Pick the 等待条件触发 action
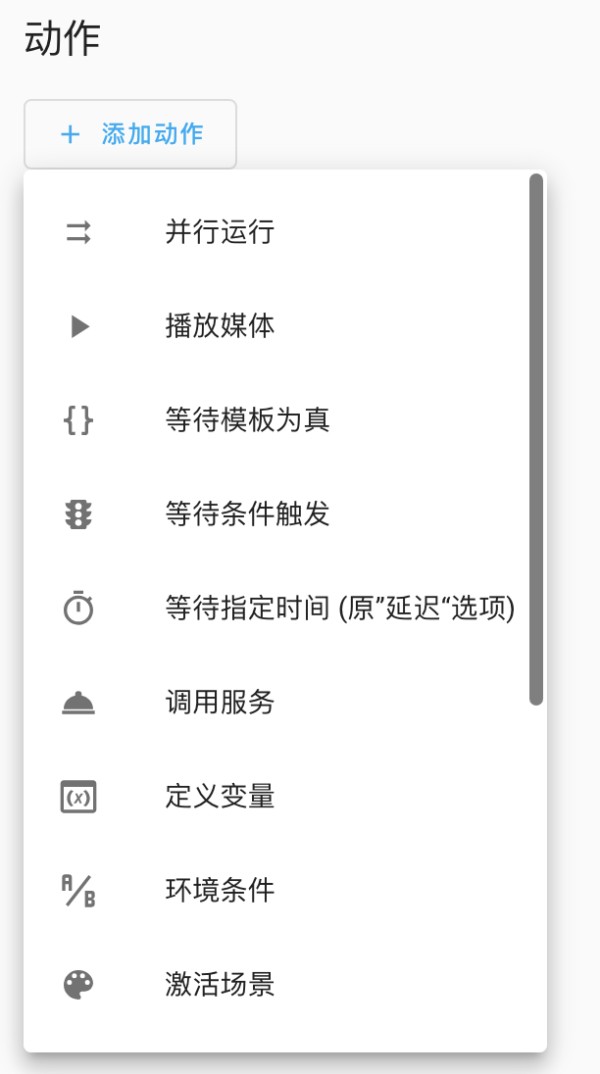 tap(285, 514)
